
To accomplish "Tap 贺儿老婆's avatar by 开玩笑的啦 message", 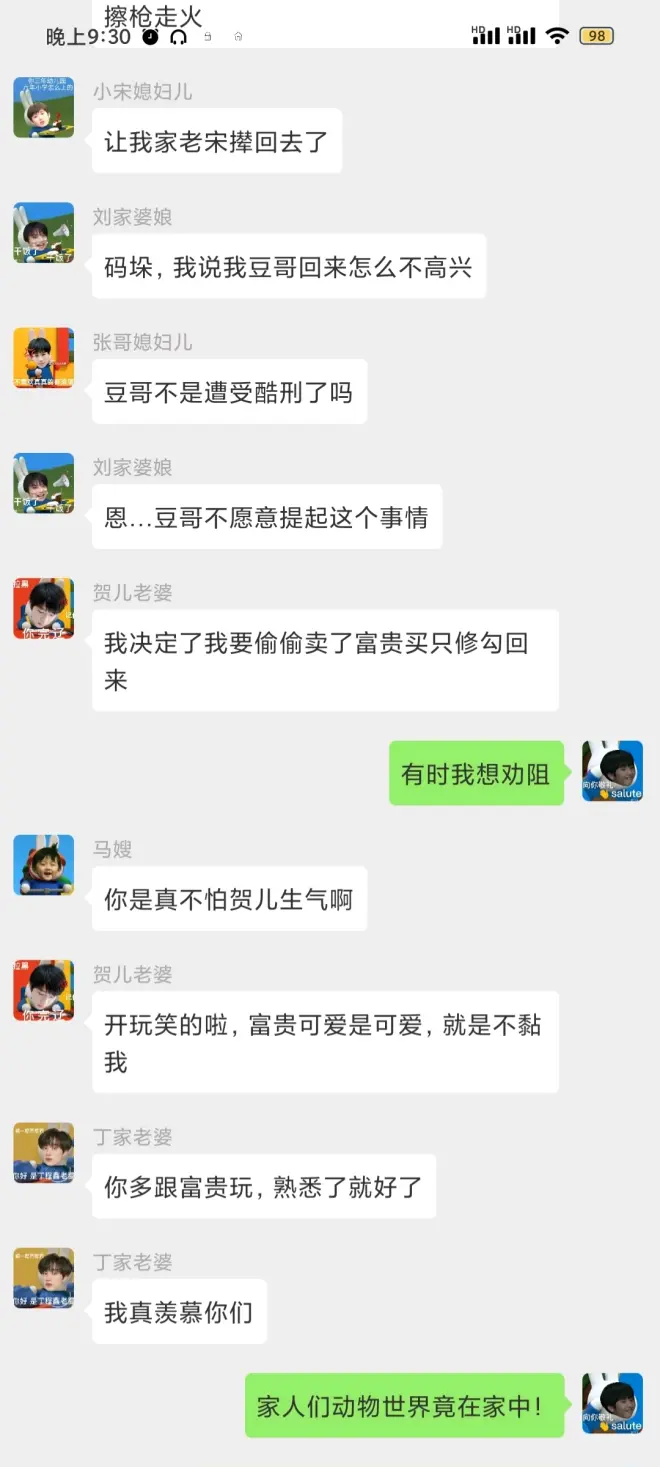I will [x=43, y=990].
